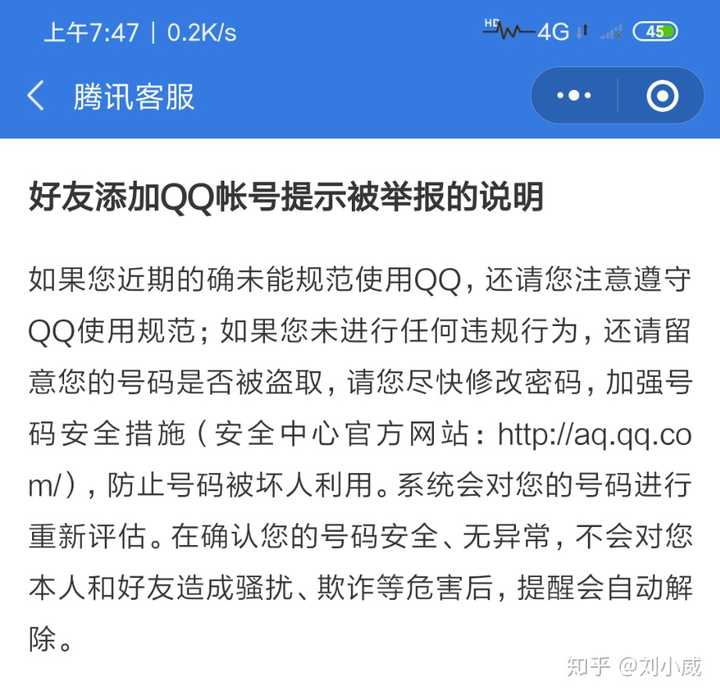Open the mini program more-options menu
This screenshot has height=696, width=720.
point(574,96)
